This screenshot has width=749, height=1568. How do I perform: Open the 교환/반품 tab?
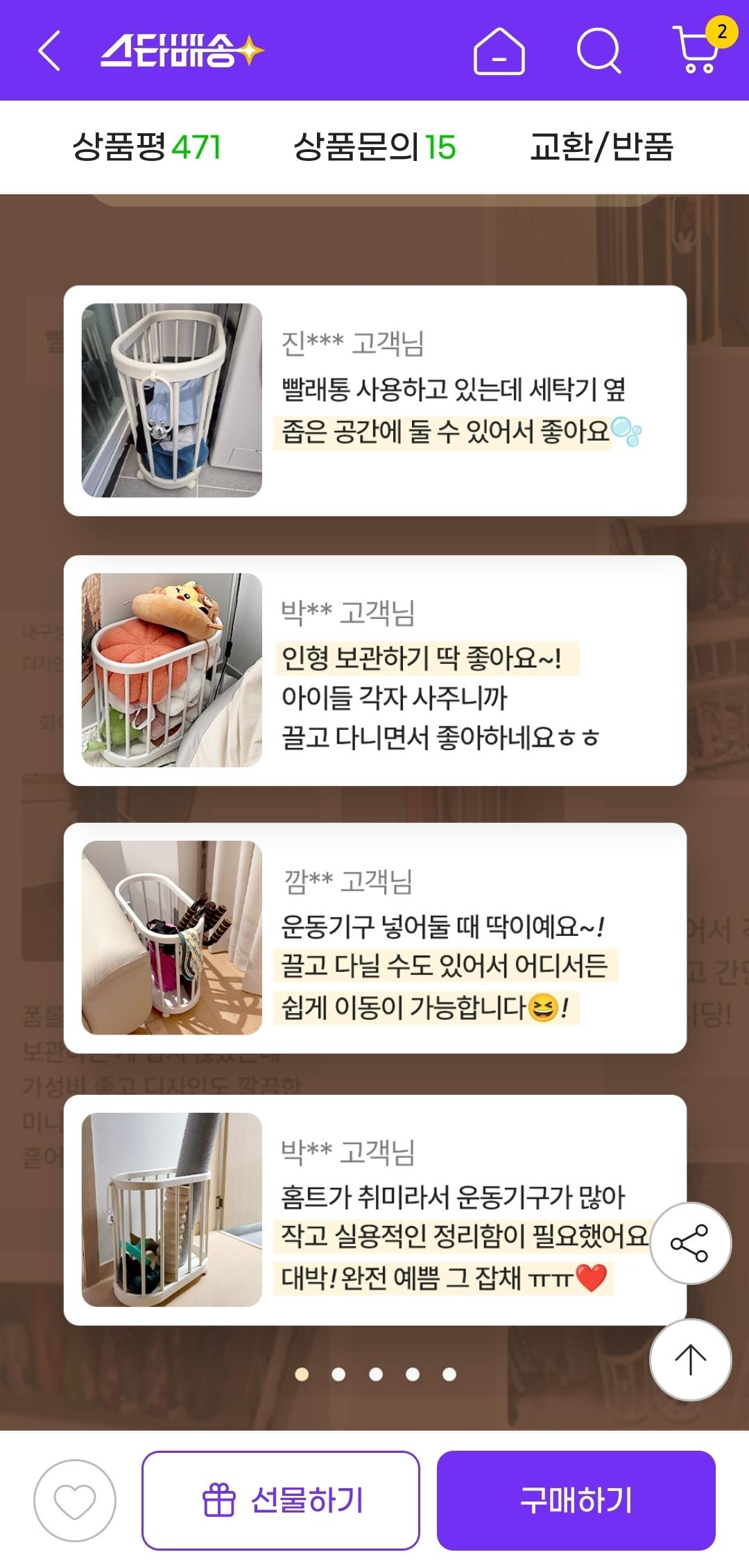click(601, 147)
